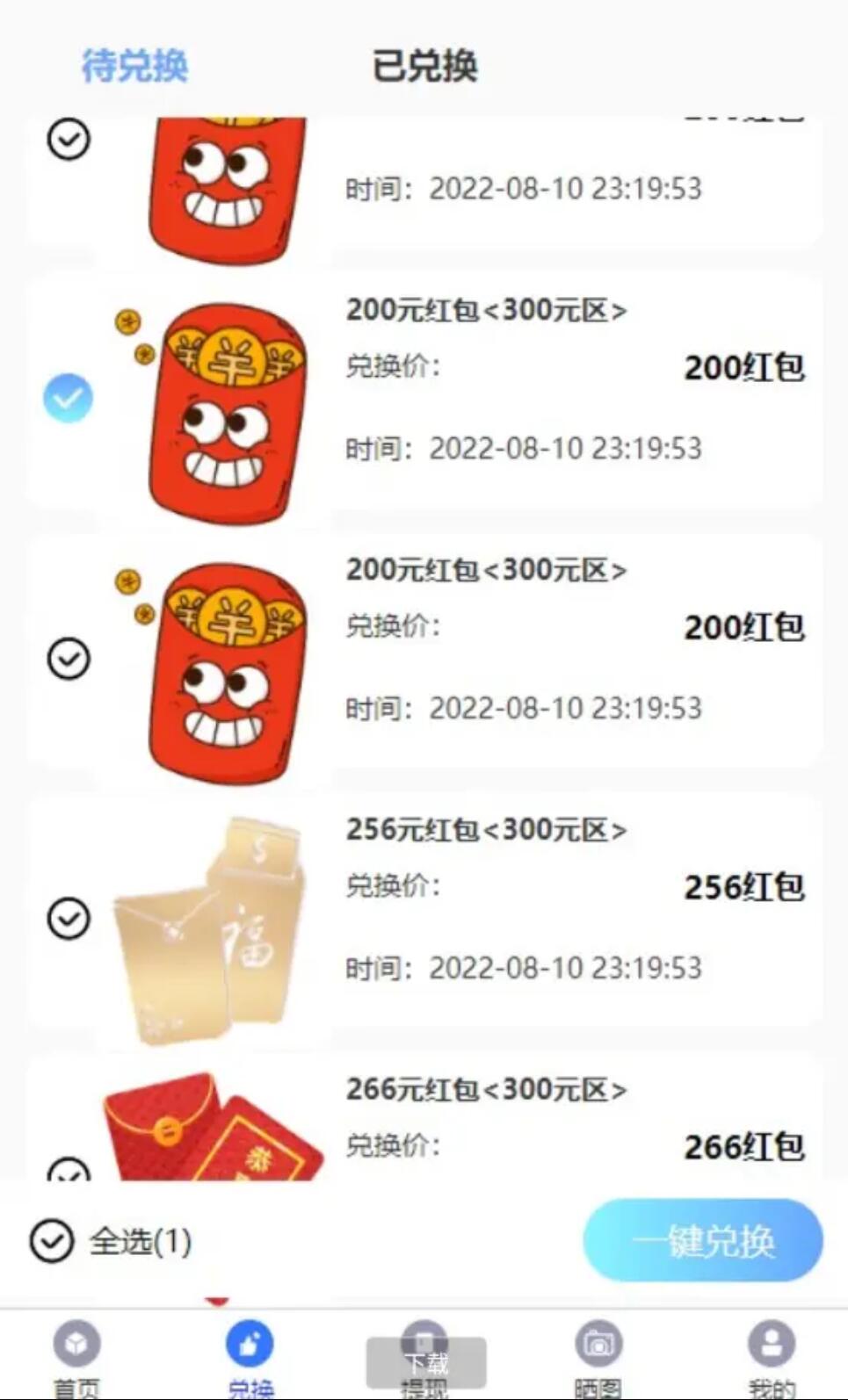This screenshot has width=848, height=1400.
Task: Select the 266元红包 checkbox
Action: coord(69,1170)
